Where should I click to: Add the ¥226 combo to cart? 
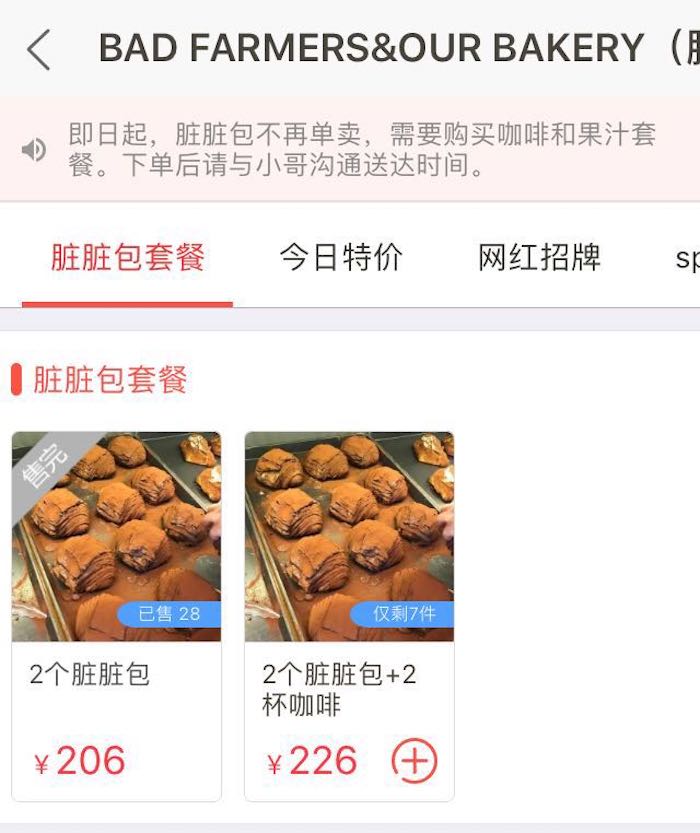pyautogui.click(x=414, y=762)
